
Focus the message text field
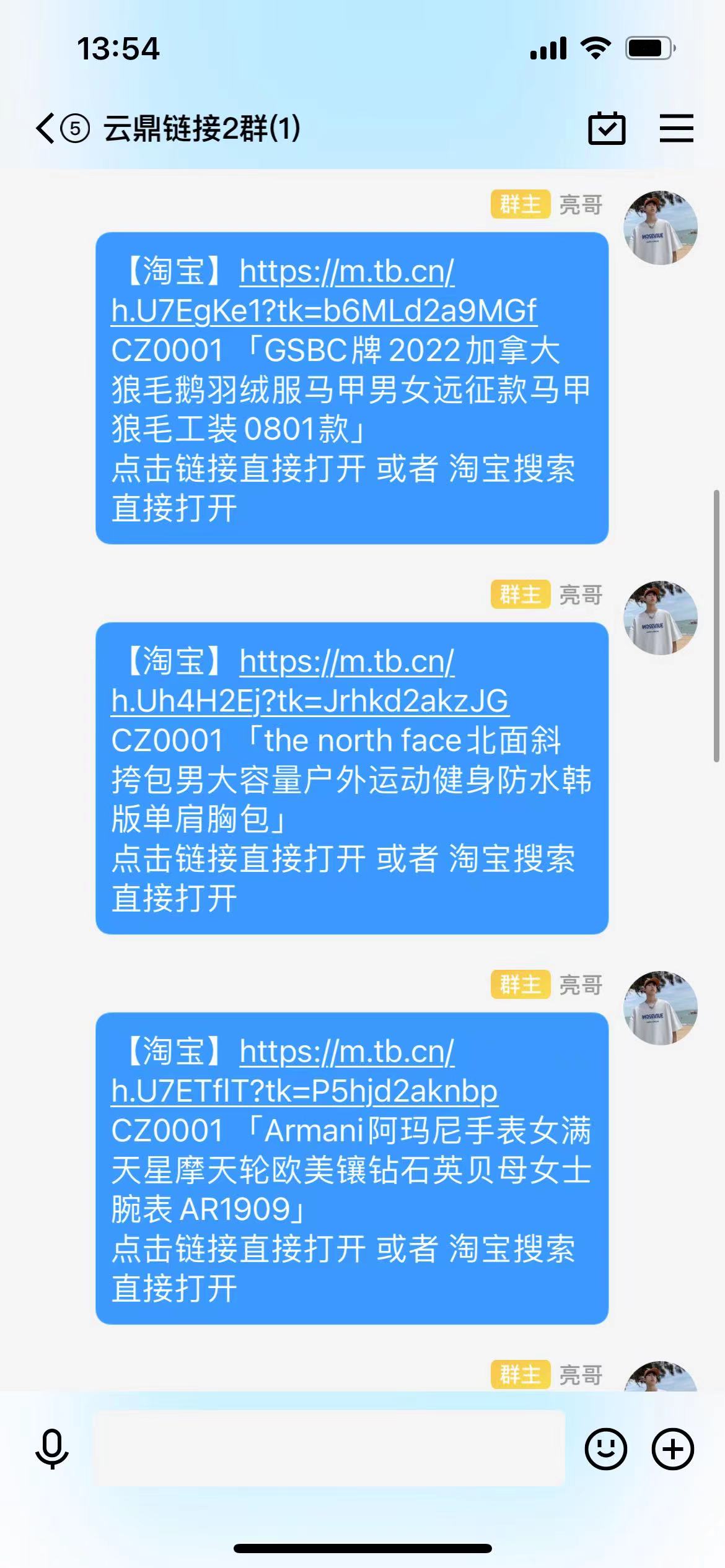click(328, 1449)
